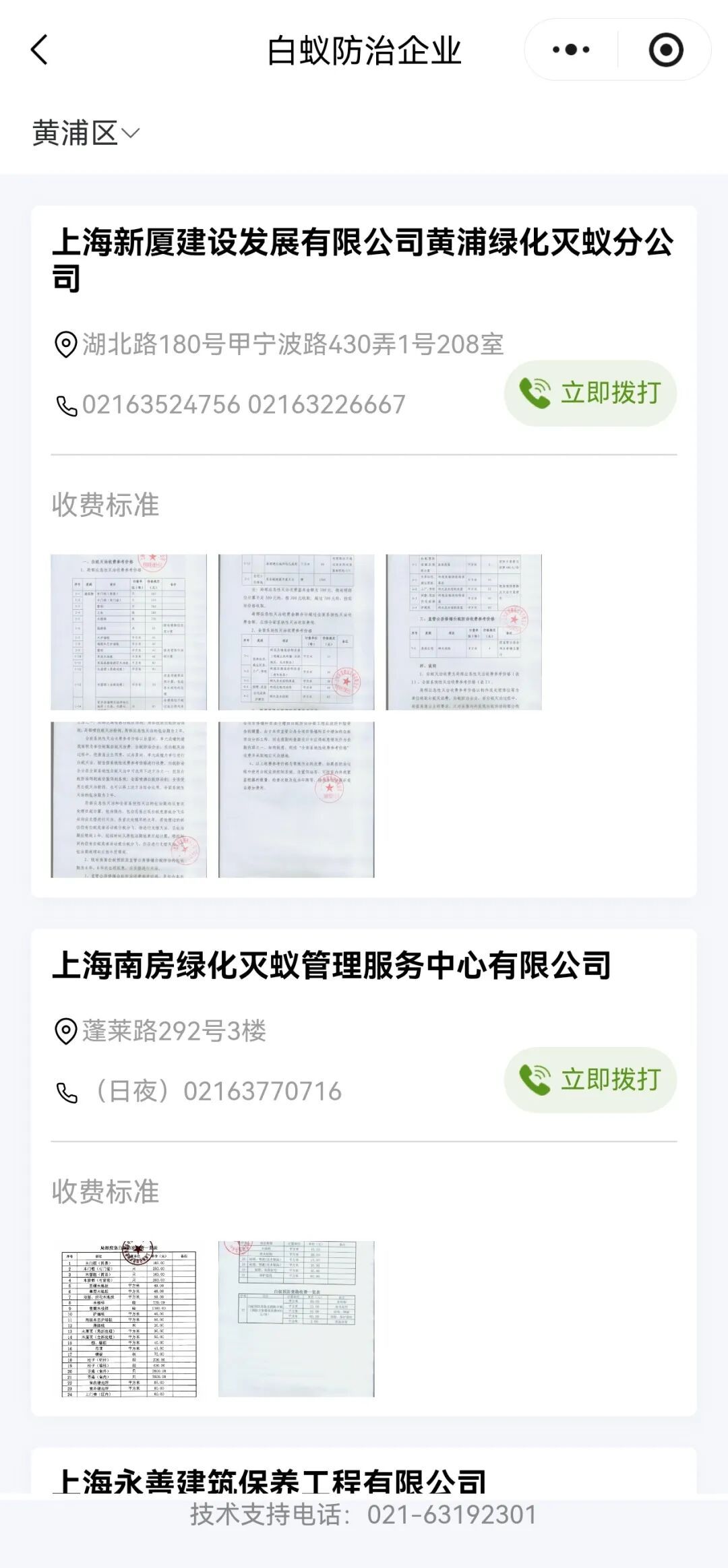Image resolution: width=728 pixels, height=1568 pixels.
Task: Open second fee standard image of 上海新厦建设发展
Action: pos(296,632)
